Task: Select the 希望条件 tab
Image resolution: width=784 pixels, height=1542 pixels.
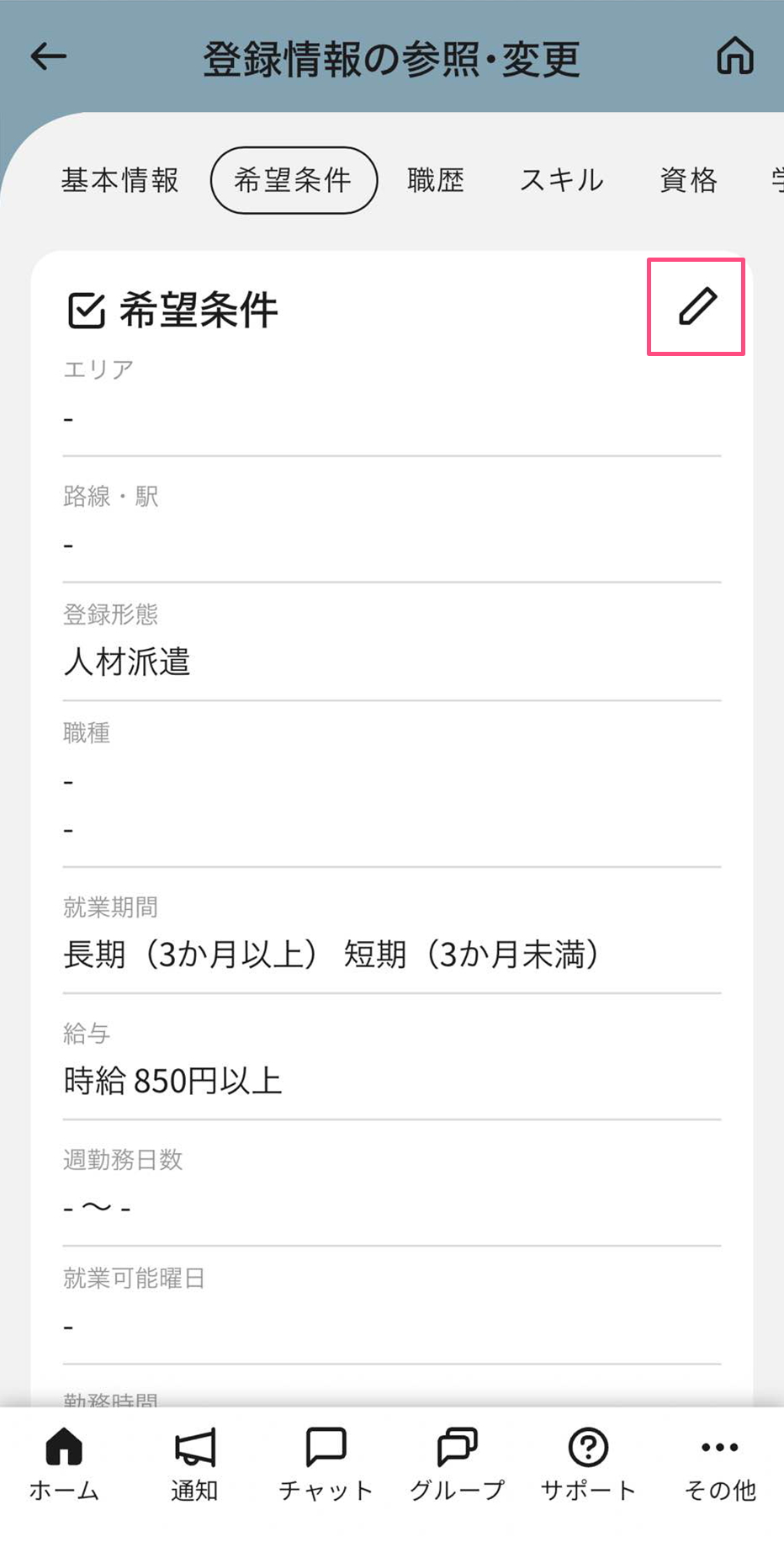Action: coord(294,180)
